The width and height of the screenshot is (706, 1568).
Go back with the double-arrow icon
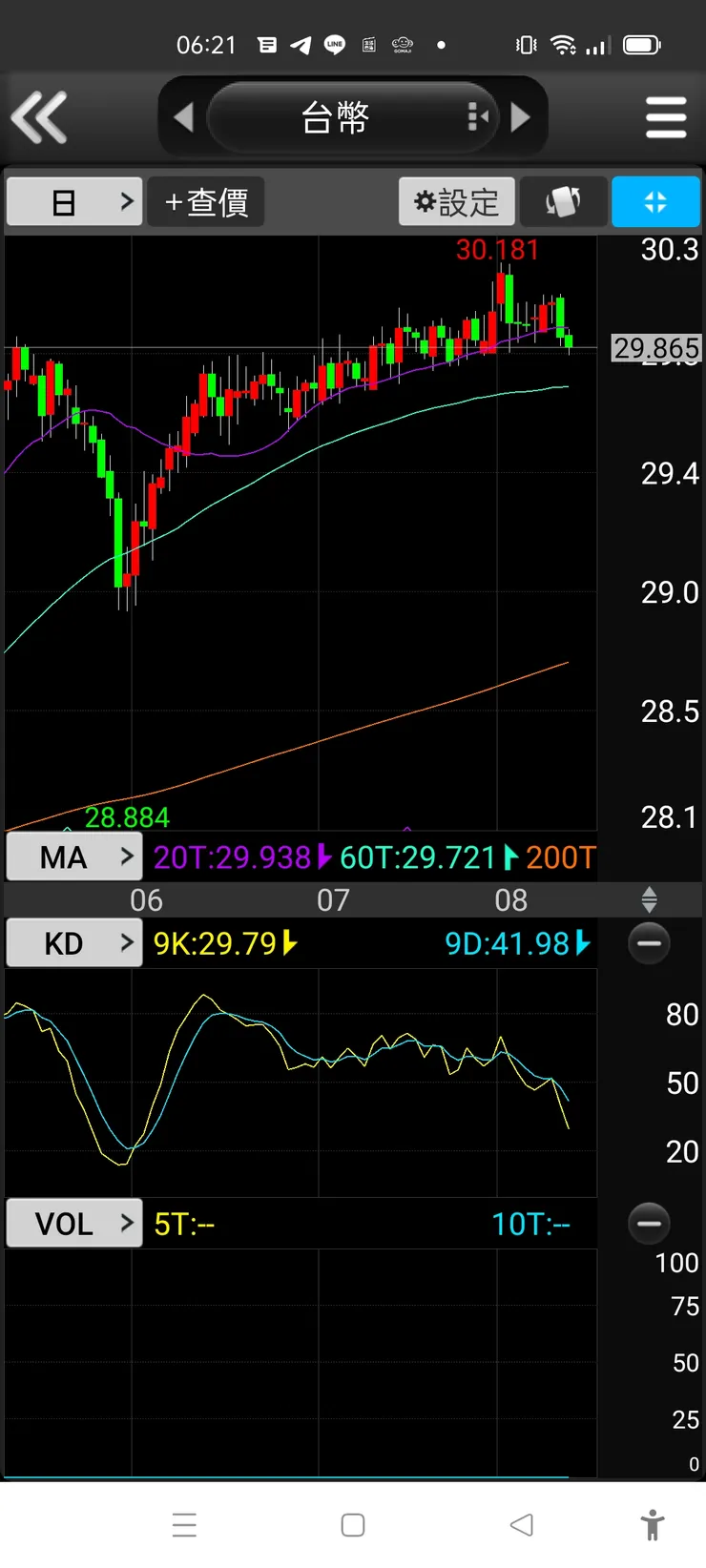[39, 117]
